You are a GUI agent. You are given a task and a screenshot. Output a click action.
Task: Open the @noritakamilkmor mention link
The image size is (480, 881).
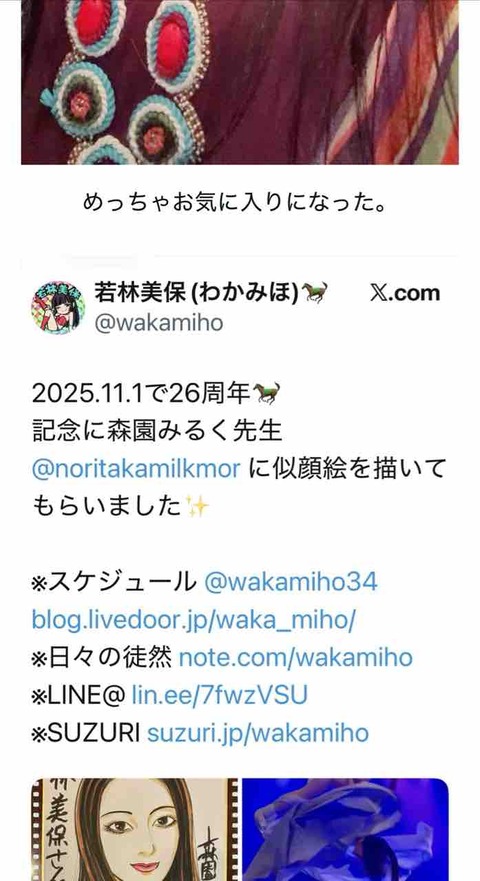pyautogui.click(x=136, y=469)
